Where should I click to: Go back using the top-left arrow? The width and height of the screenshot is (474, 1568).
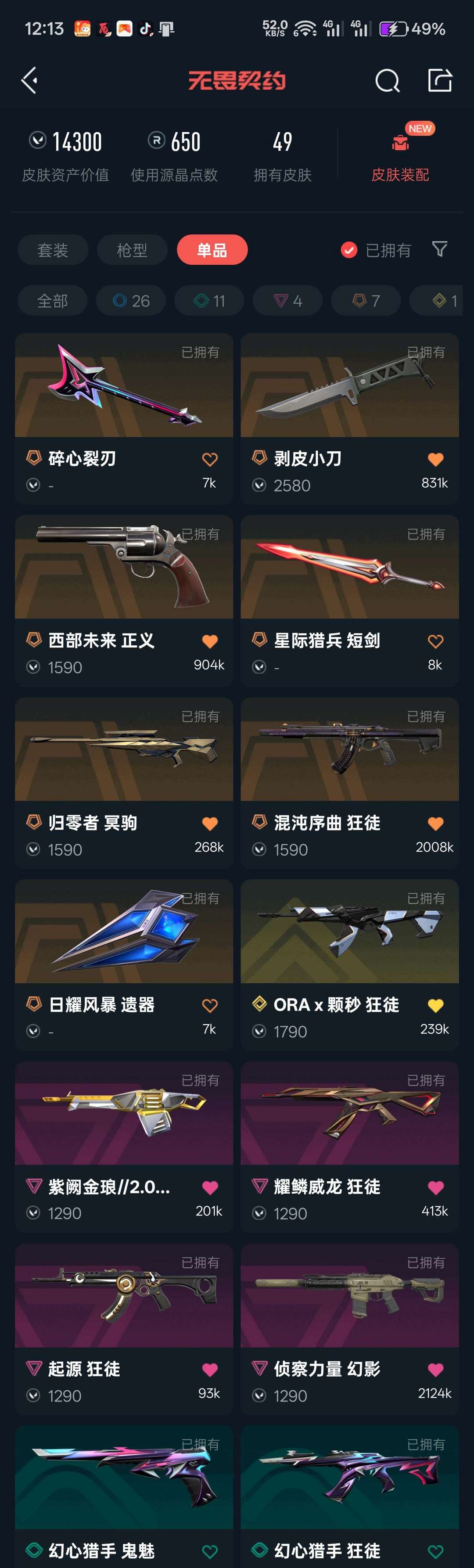click(29, 80)
